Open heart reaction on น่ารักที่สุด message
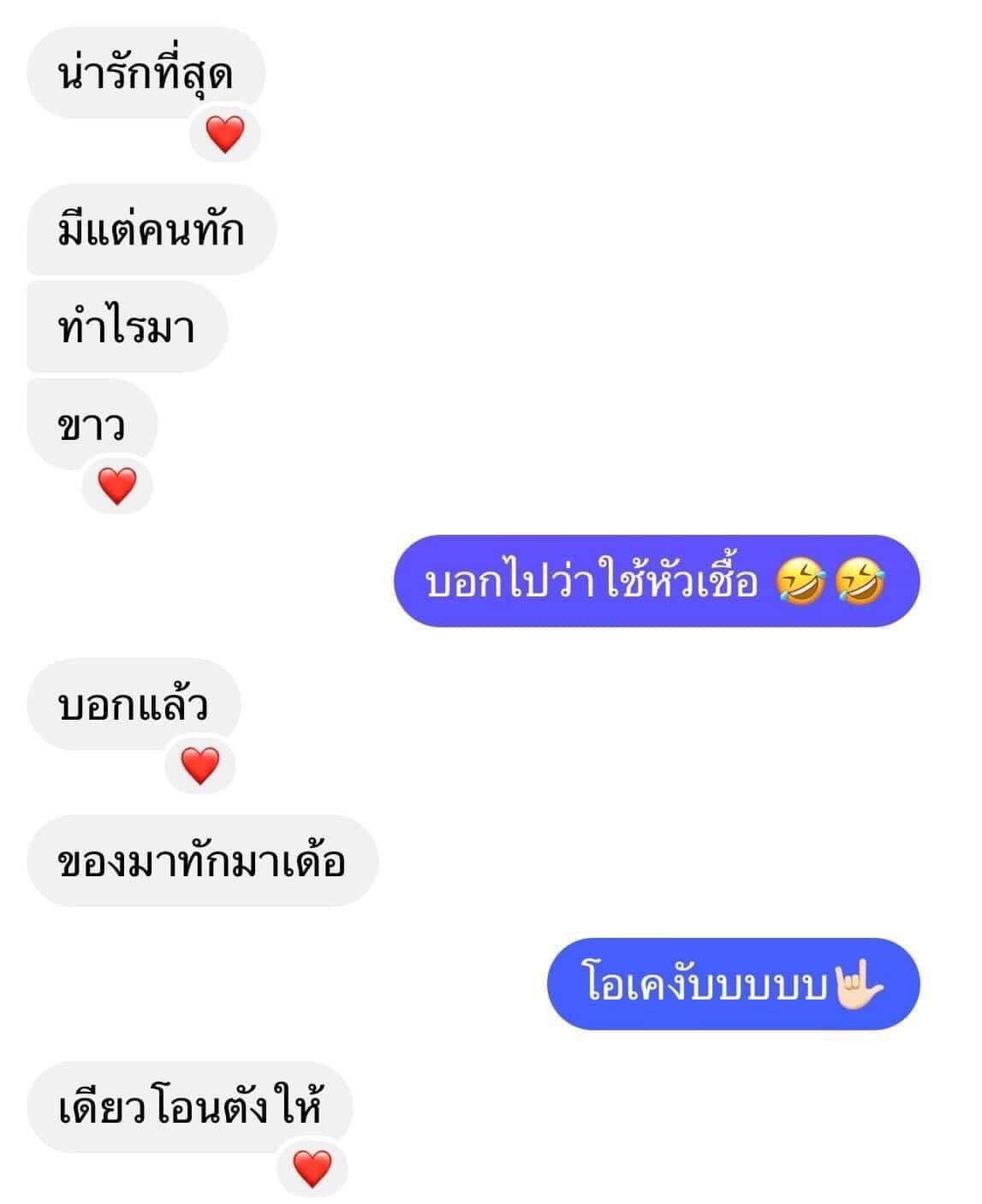This screenshot has height=1204, width=982. pyautogui.click(x=225, y=135)
